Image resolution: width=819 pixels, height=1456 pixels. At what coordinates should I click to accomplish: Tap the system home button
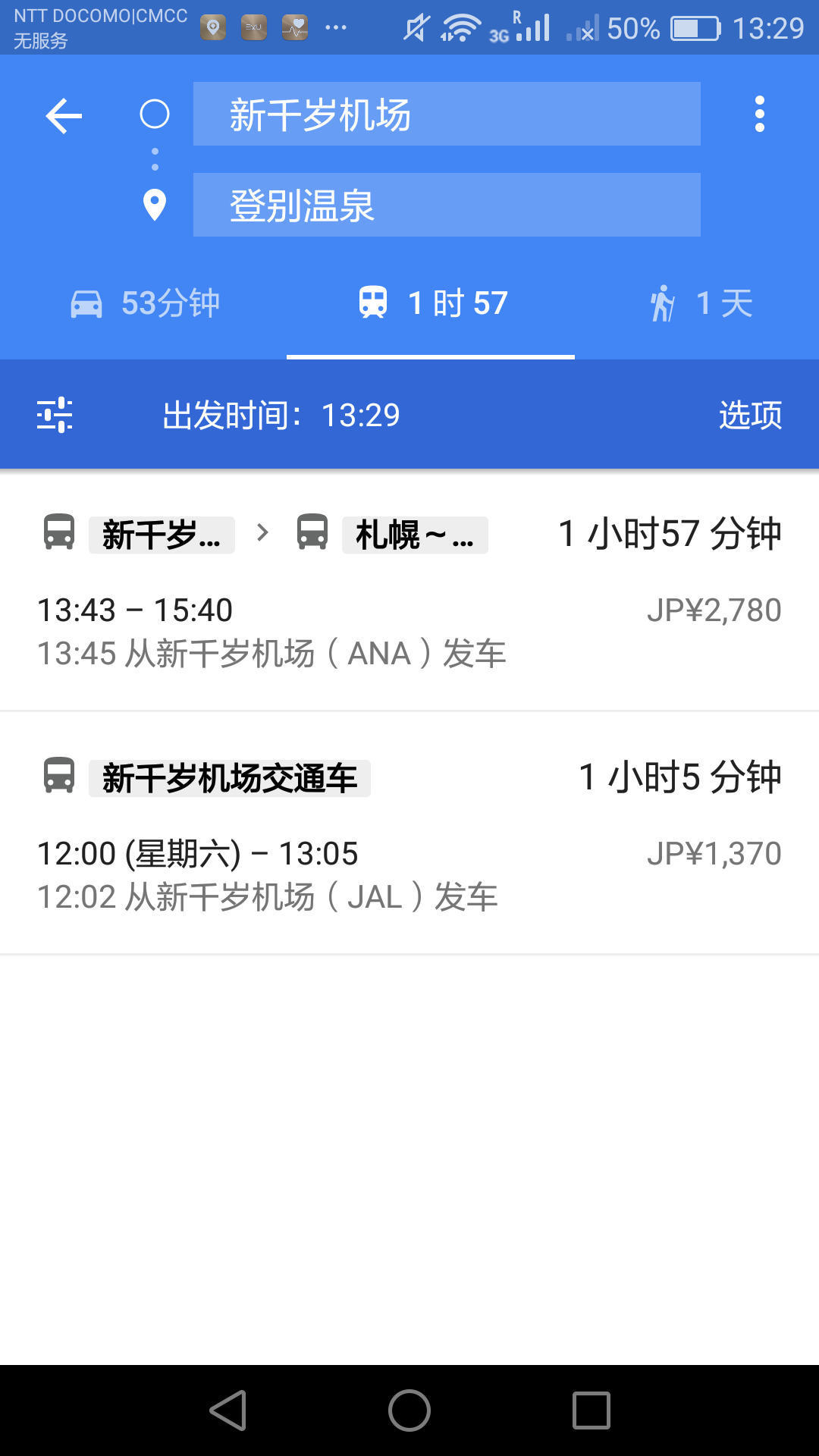pos(409,1410)
